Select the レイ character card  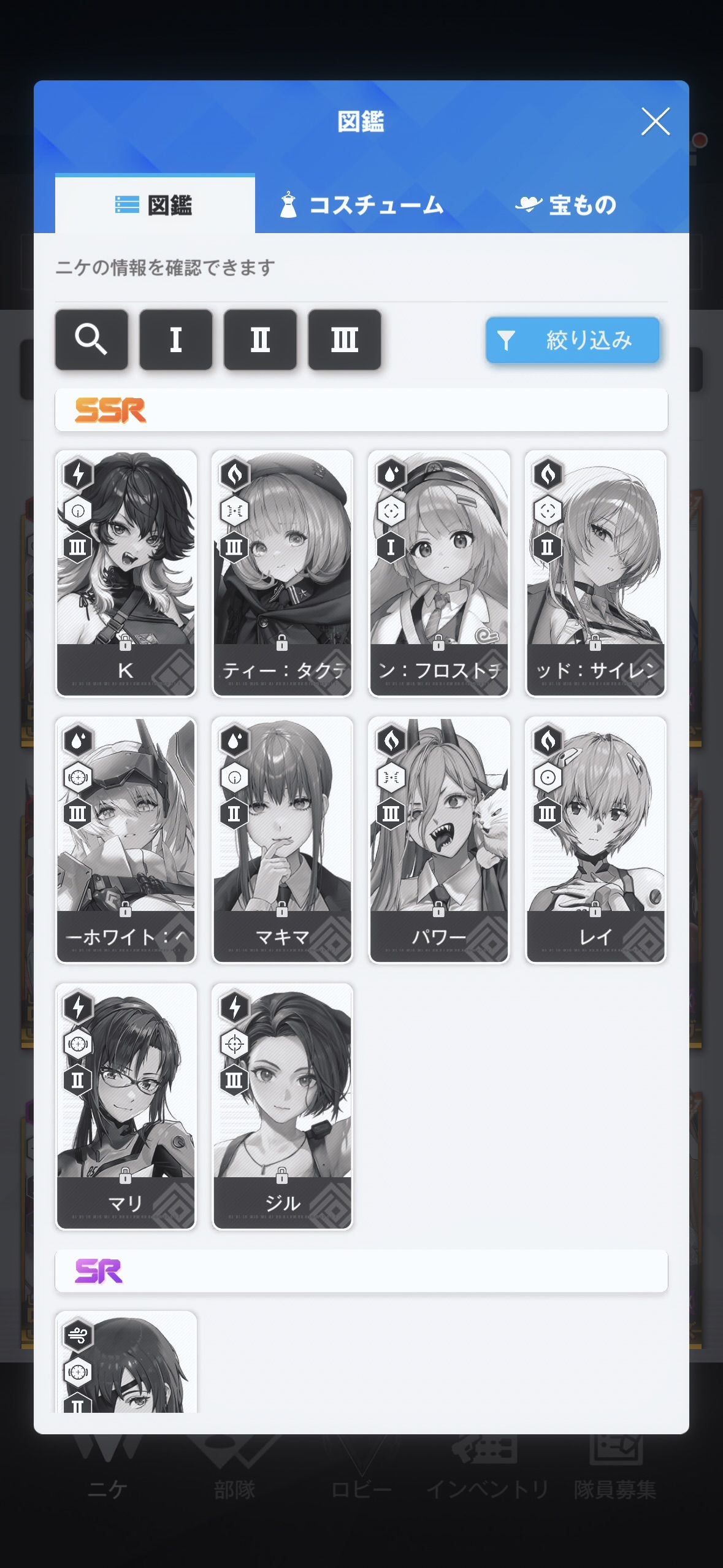(595, 839)
